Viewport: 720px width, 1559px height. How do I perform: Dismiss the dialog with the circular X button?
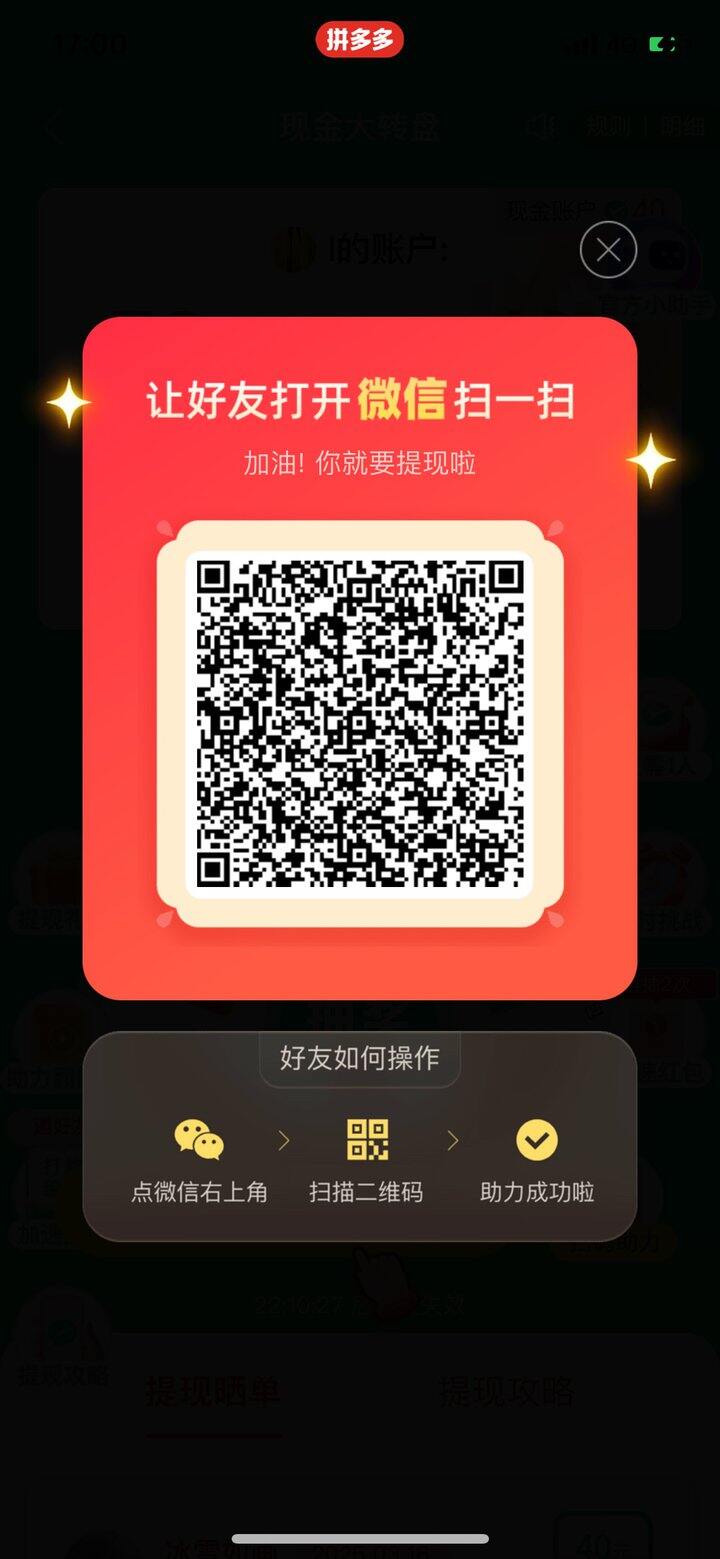tap(608, 249)
